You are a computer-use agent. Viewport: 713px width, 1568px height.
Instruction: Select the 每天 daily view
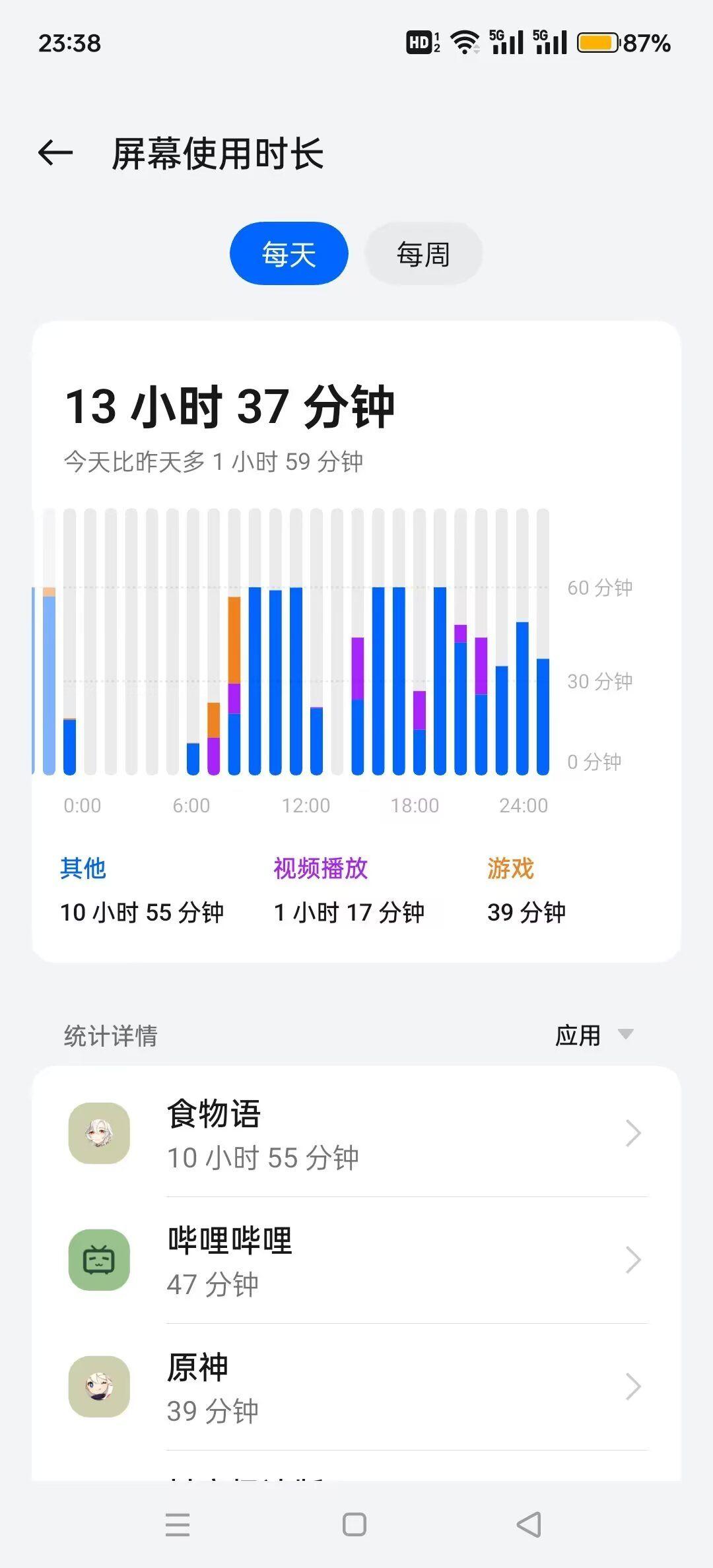point(289,254)
